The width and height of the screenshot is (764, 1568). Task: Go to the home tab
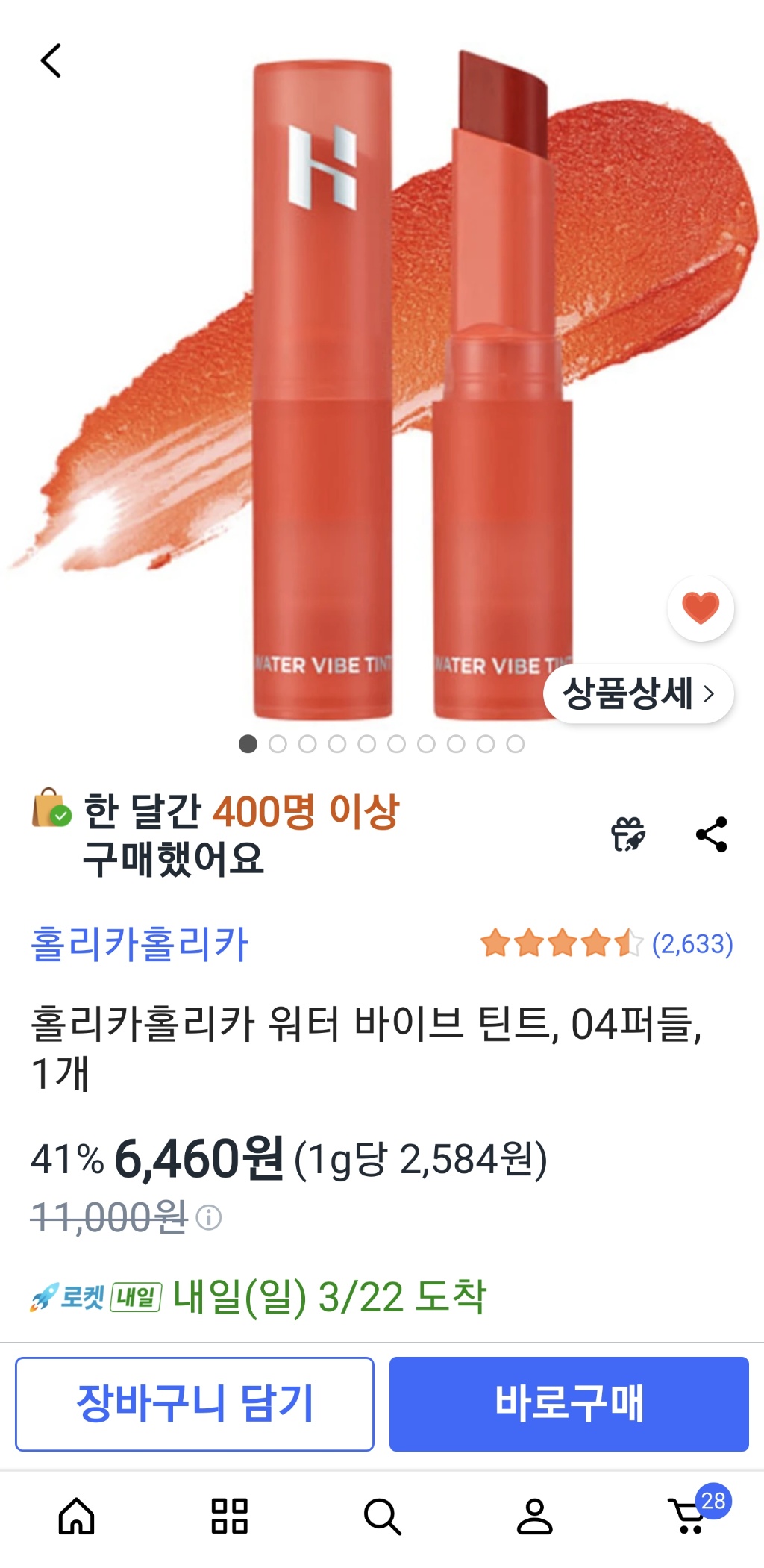tap(77, 1516)
